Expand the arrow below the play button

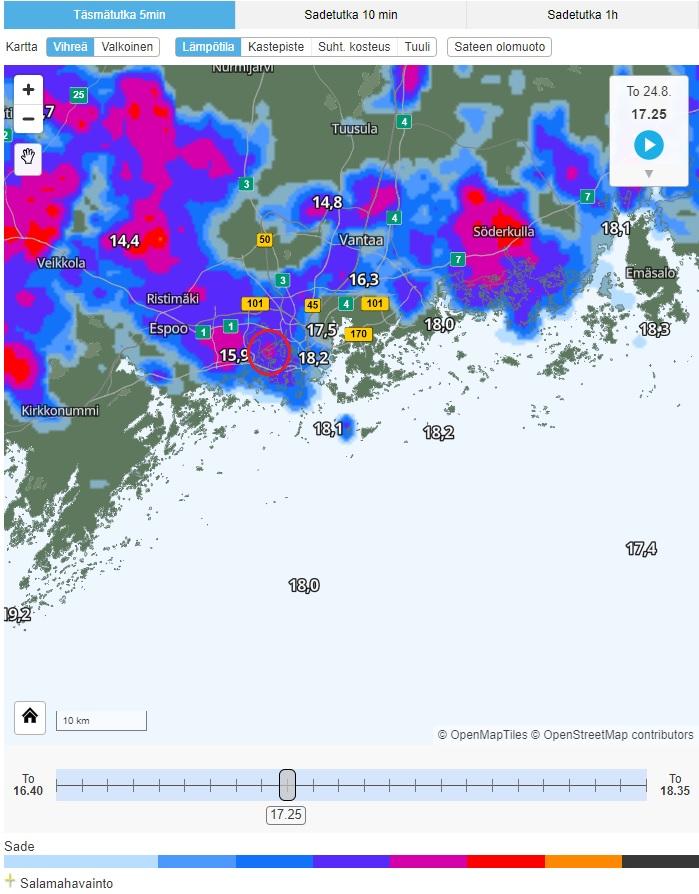(648, 174)
